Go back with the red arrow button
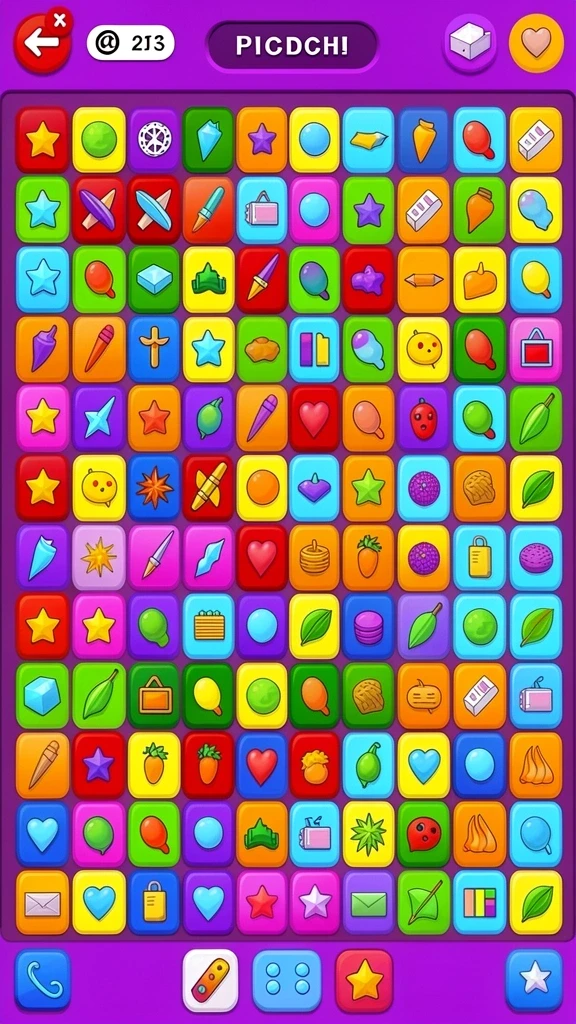 (x=41, y=43)
